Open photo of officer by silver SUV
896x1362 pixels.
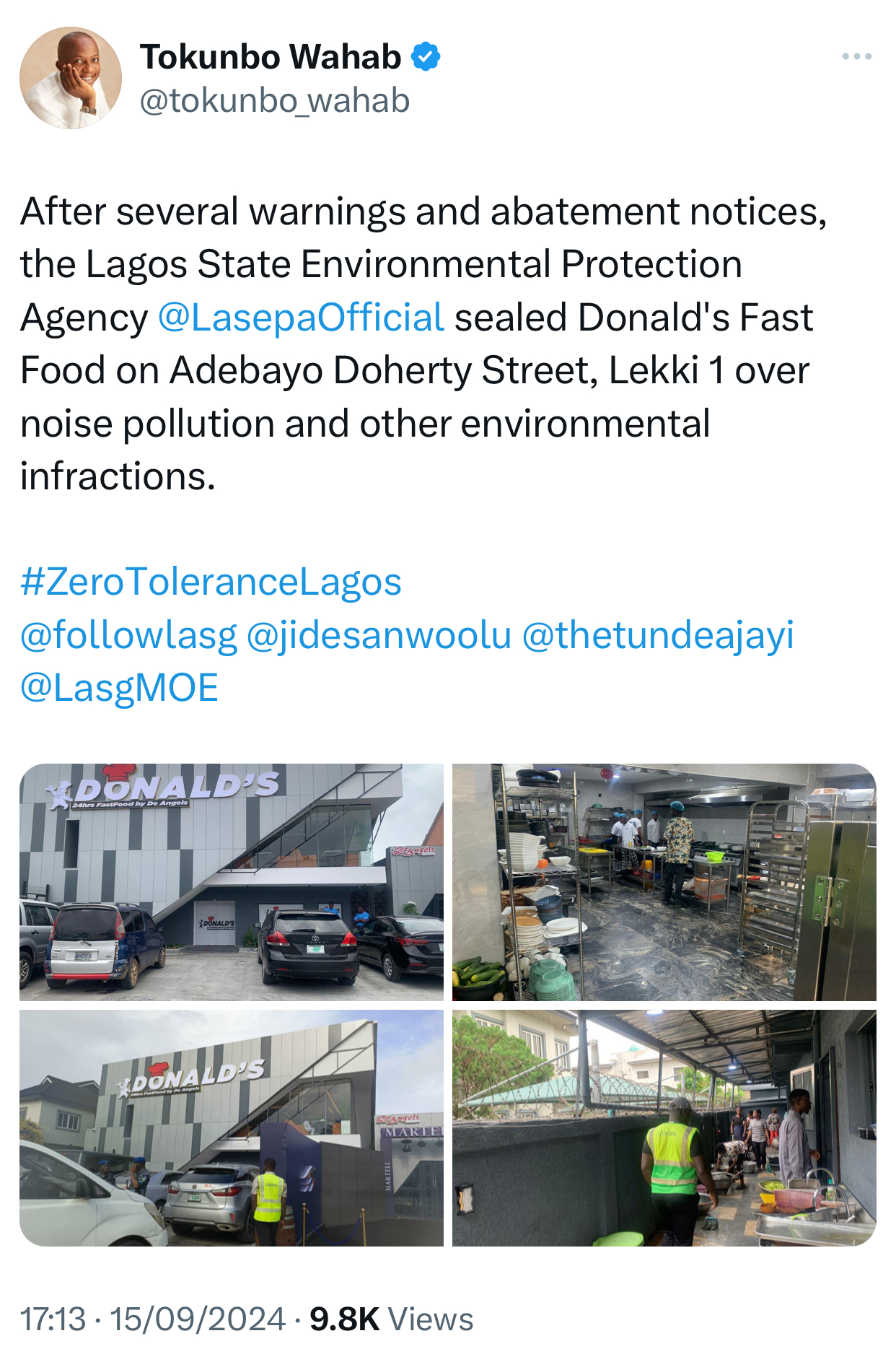(x=232, y=1127)
